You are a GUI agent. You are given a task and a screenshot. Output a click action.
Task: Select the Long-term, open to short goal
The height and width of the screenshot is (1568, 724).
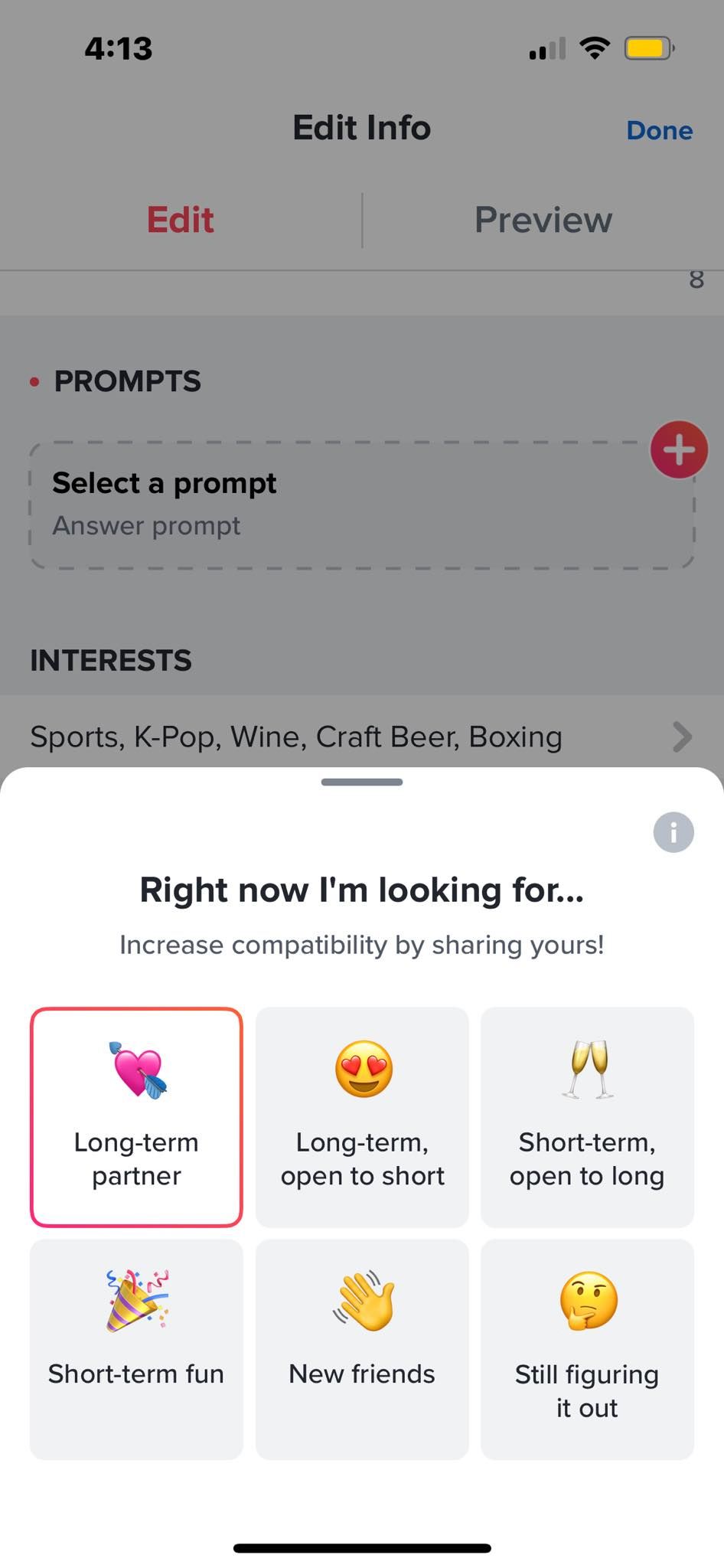pos(361,1117)
